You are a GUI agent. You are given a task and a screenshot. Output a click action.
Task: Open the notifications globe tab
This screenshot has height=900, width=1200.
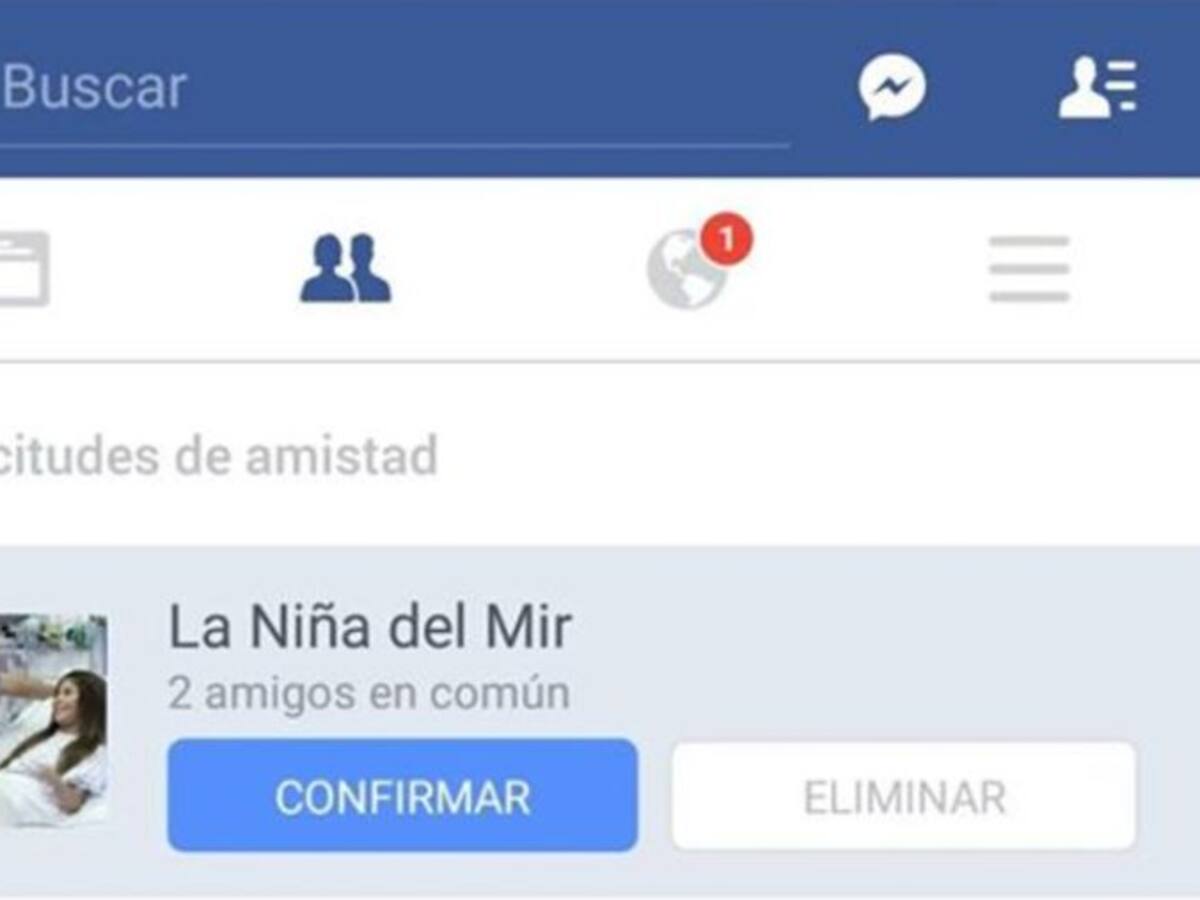(690, 268)
